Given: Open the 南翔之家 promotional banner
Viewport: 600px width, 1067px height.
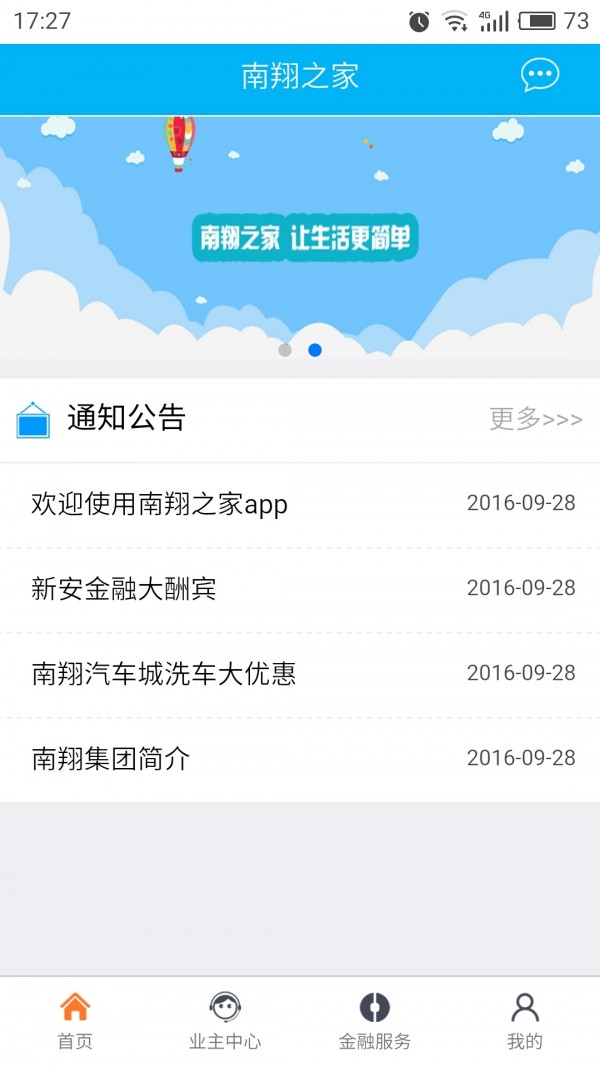Looking at the screenshot, I should (x=300, y=237).
